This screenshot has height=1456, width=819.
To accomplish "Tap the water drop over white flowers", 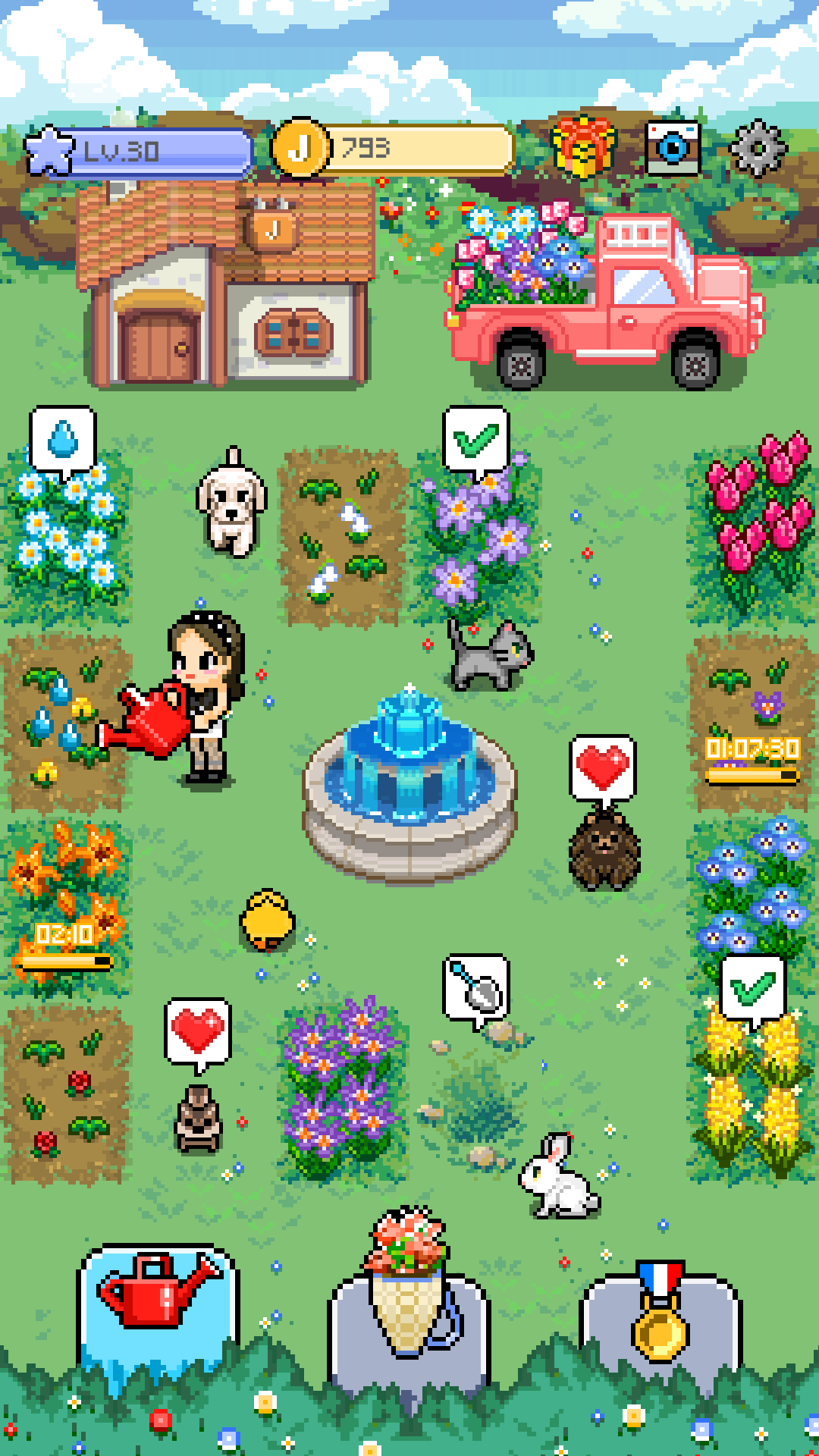I will pyautogui.click(x=63, y=440).
